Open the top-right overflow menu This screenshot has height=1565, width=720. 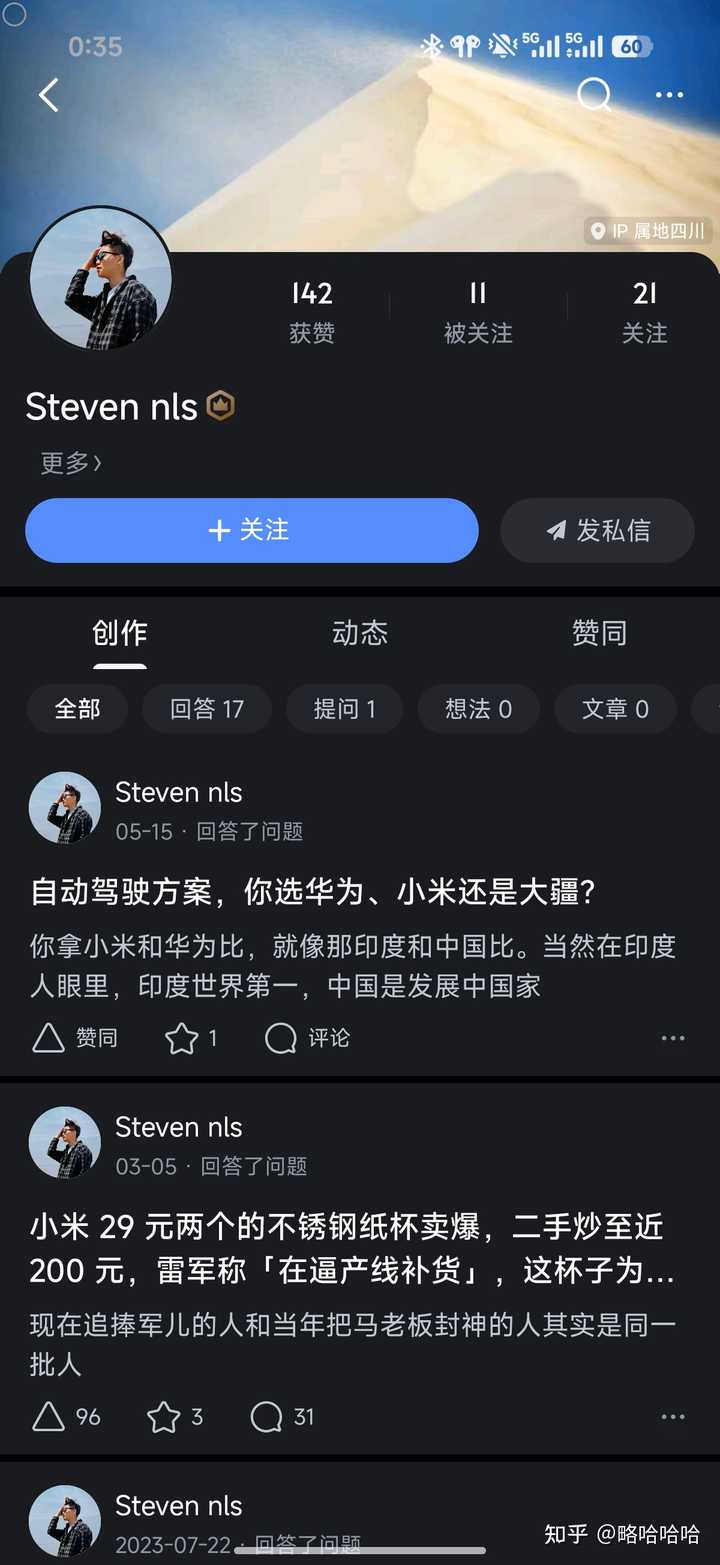point(669,95)
